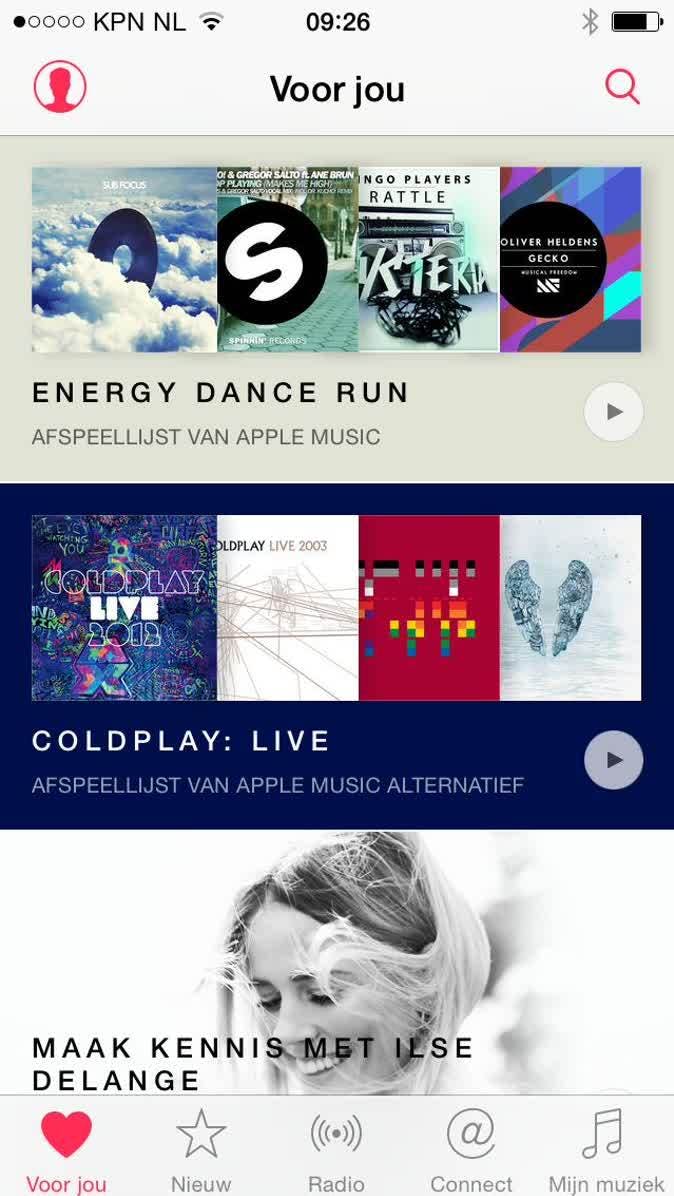Open the search magnifier
674x1196 pixels.
(x=622, y=88)
